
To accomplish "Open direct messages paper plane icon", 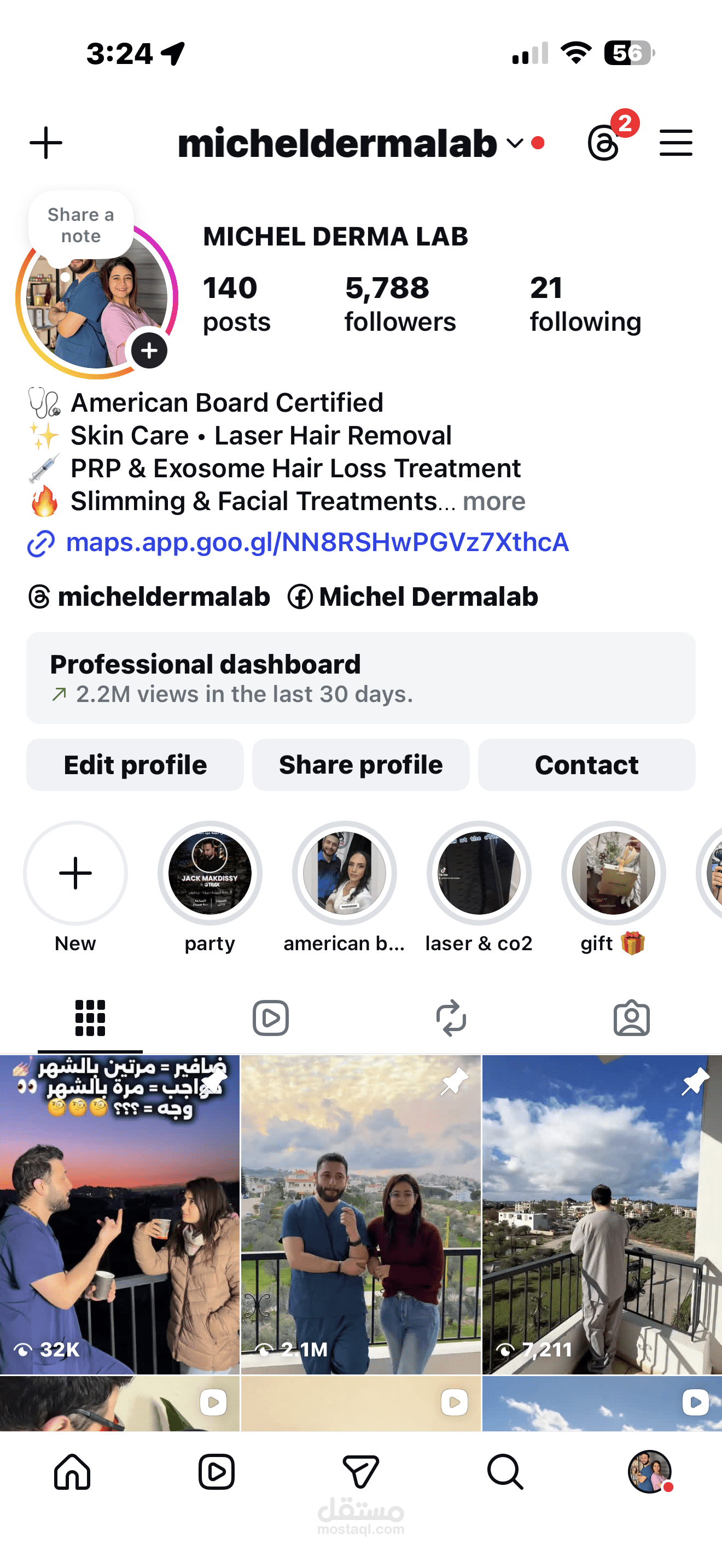I will [361, 1472].
